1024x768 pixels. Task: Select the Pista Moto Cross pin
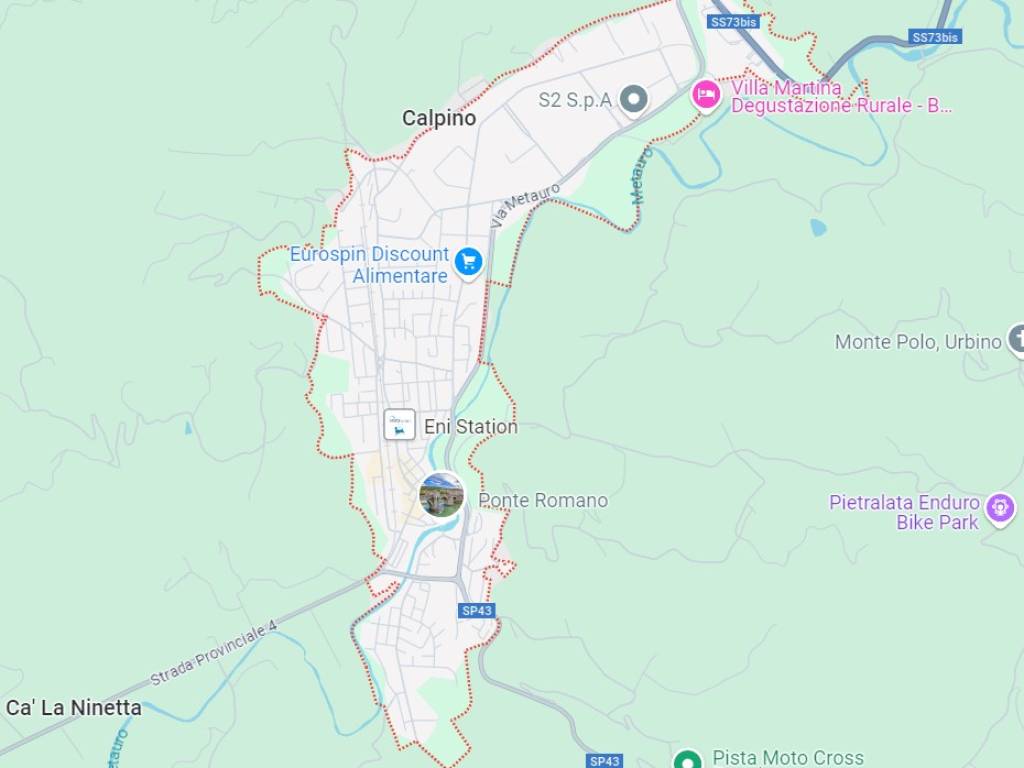tap(687, 760)
